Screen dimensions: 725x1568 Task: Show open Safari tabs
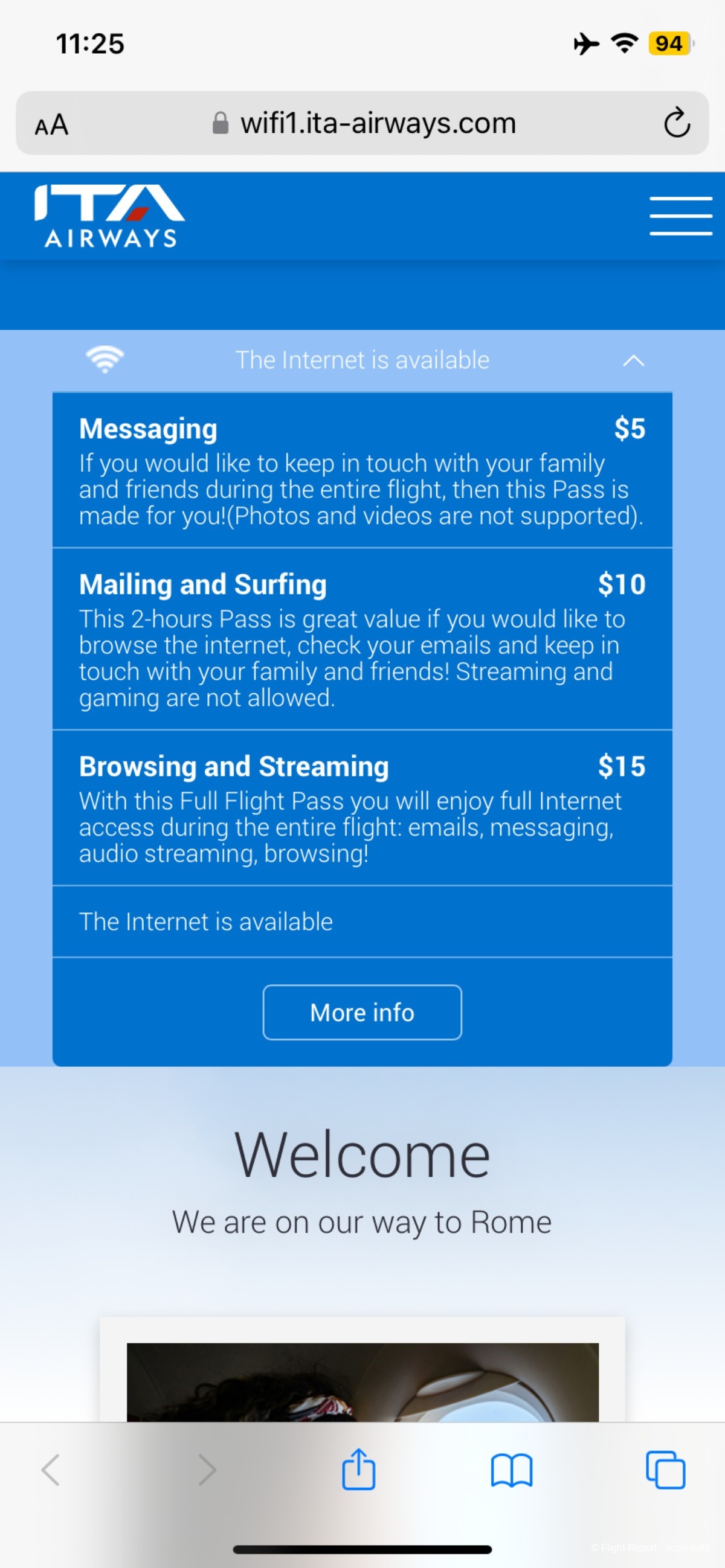click(665, 1470)
